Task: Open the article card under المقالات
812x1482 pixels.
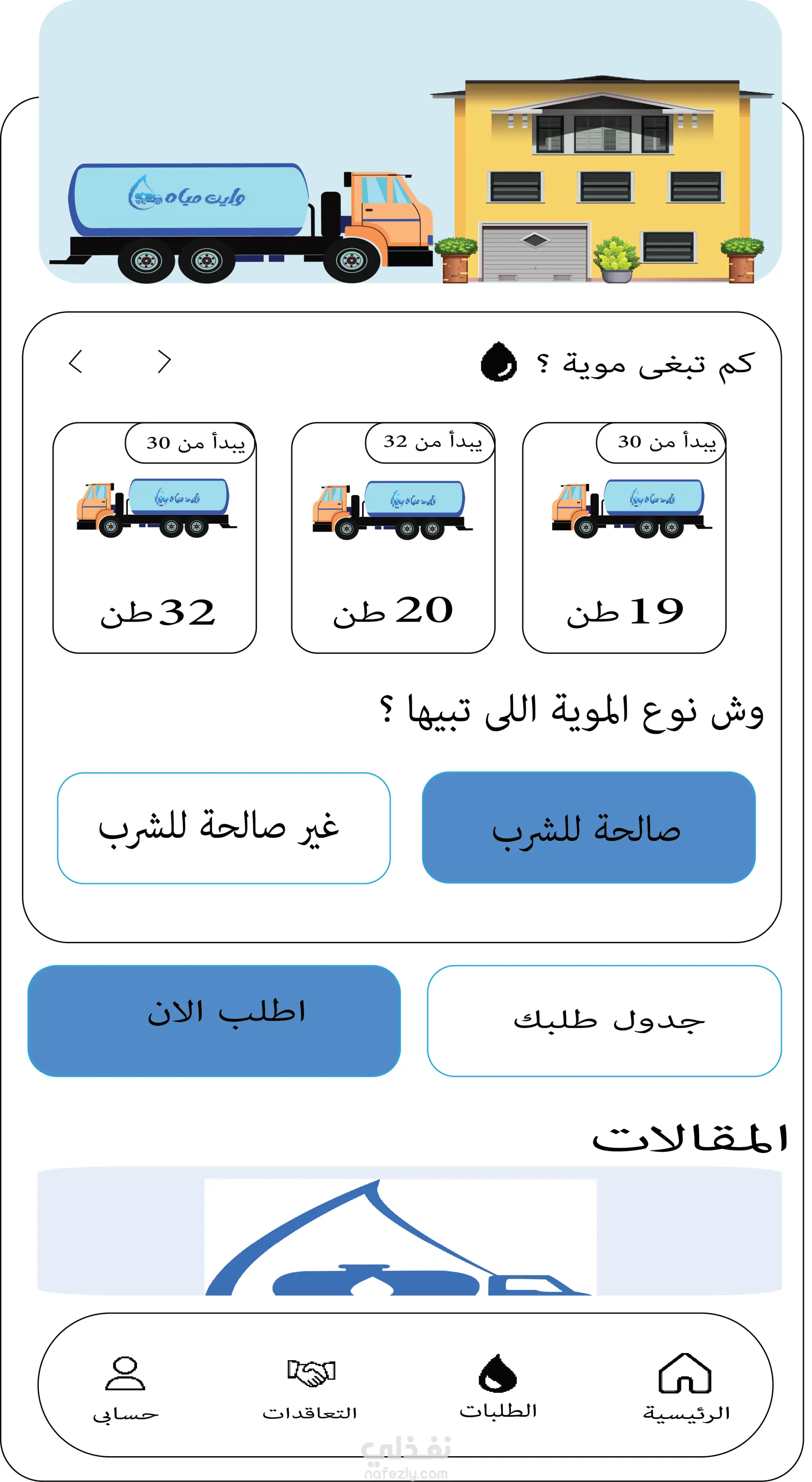Action: pos(409,1231)
